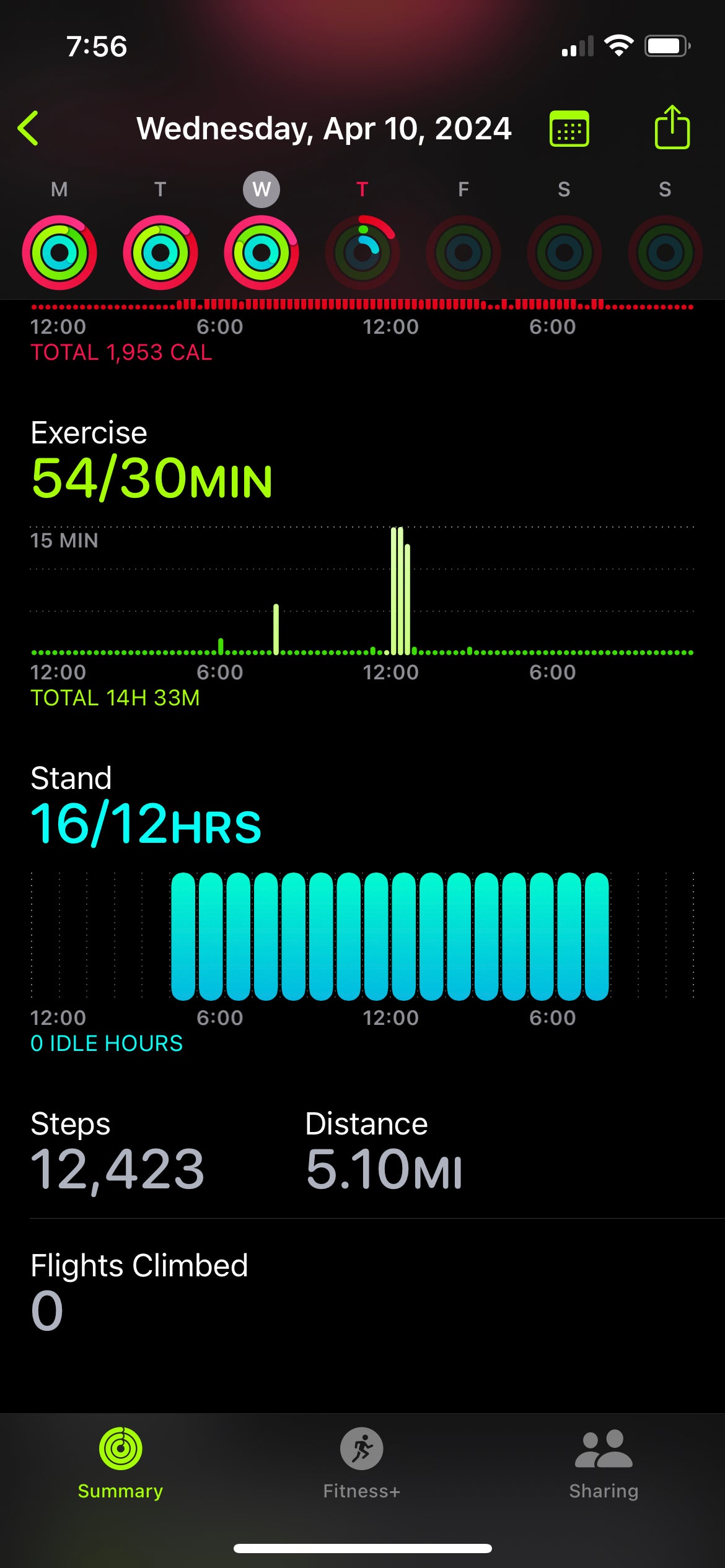This screenshot has width=725, height=1568.
Task: Select Wednesday's activity rings
Action: point(261,252)
